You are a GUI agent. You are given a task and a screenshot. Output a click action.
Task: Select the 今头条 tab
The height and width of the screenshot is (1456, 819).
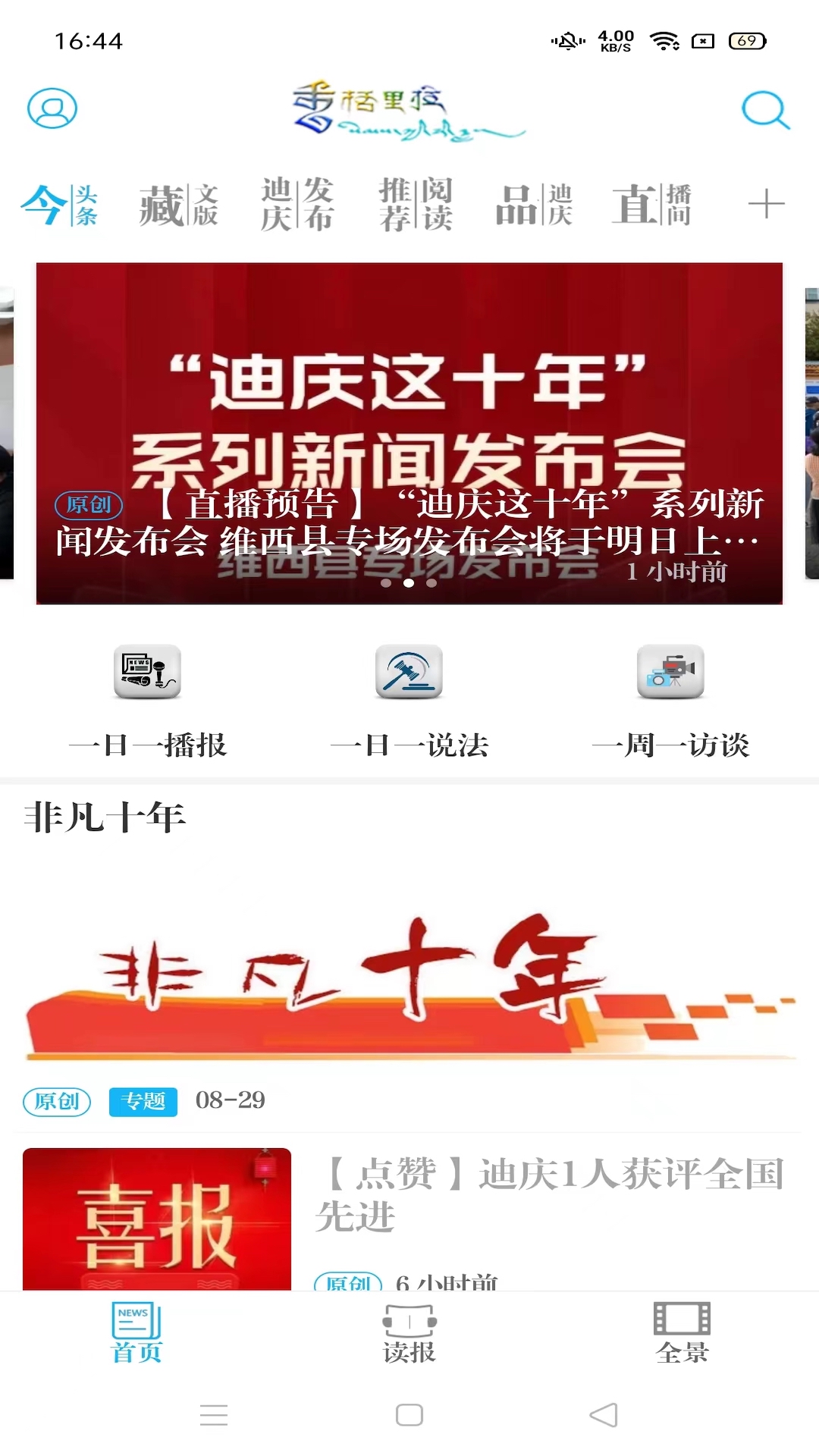60,205
